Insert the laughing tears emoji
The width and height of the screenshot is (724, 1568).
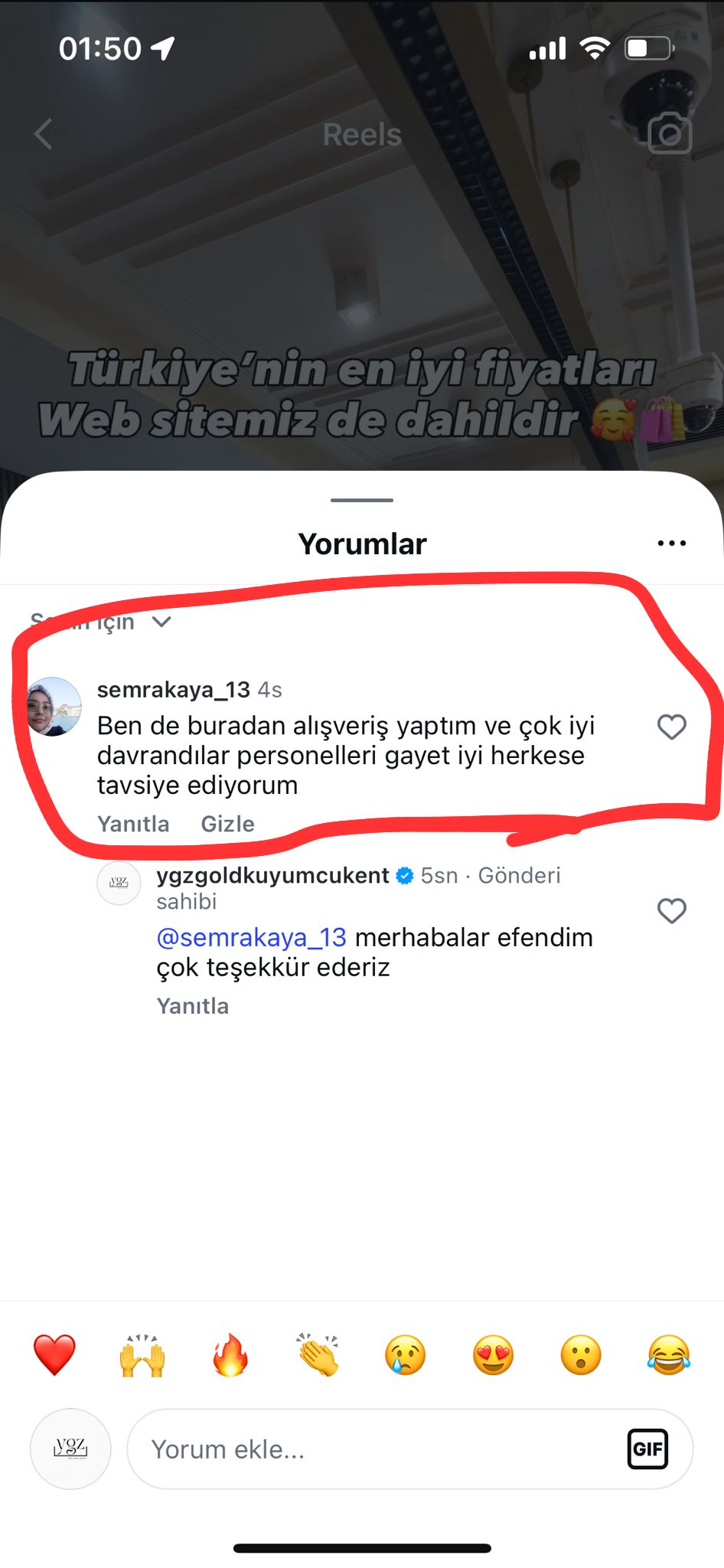(x=668, y=1355)
